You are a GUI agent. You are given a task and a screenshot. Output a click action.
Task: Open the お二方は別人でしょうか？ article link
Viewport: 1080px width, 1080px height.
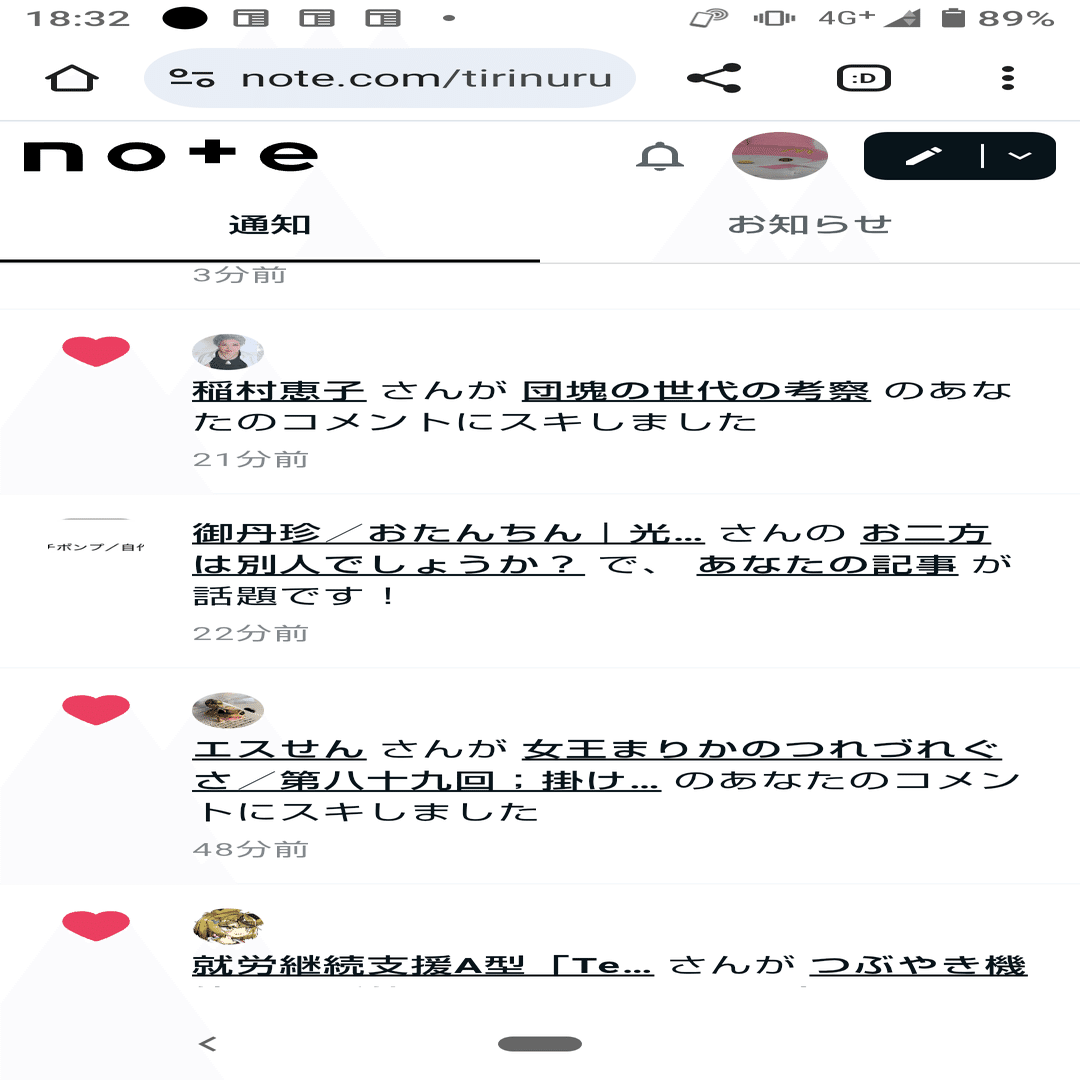[388, 565]
